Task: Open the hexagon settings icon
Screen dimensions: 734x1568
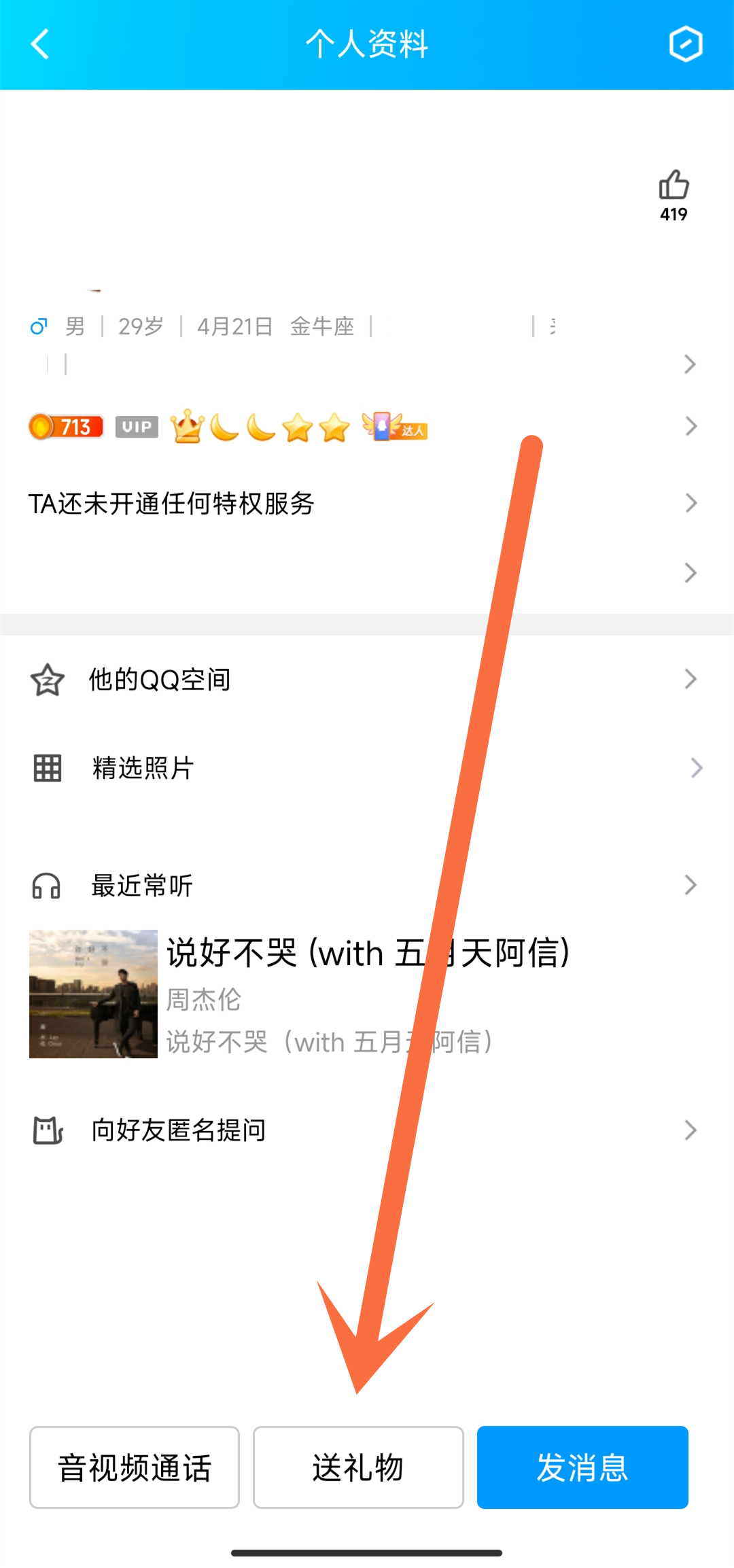Action: pos(685,45)
